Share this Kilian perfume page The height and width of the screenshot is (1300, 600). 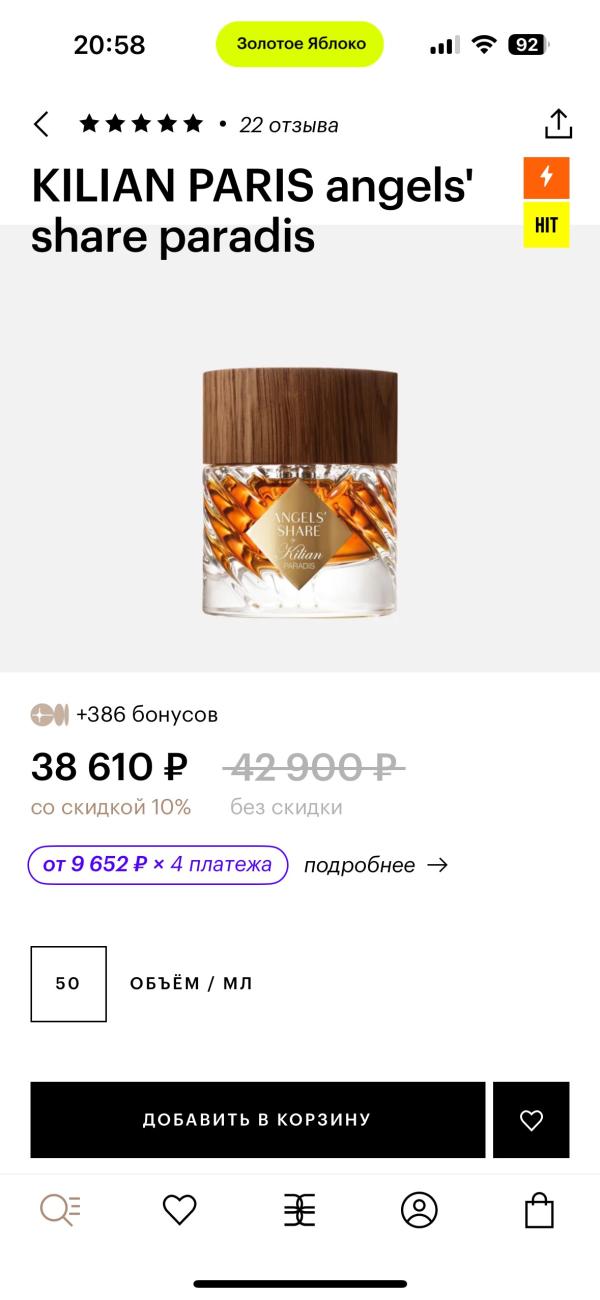(x=558, y=124)
